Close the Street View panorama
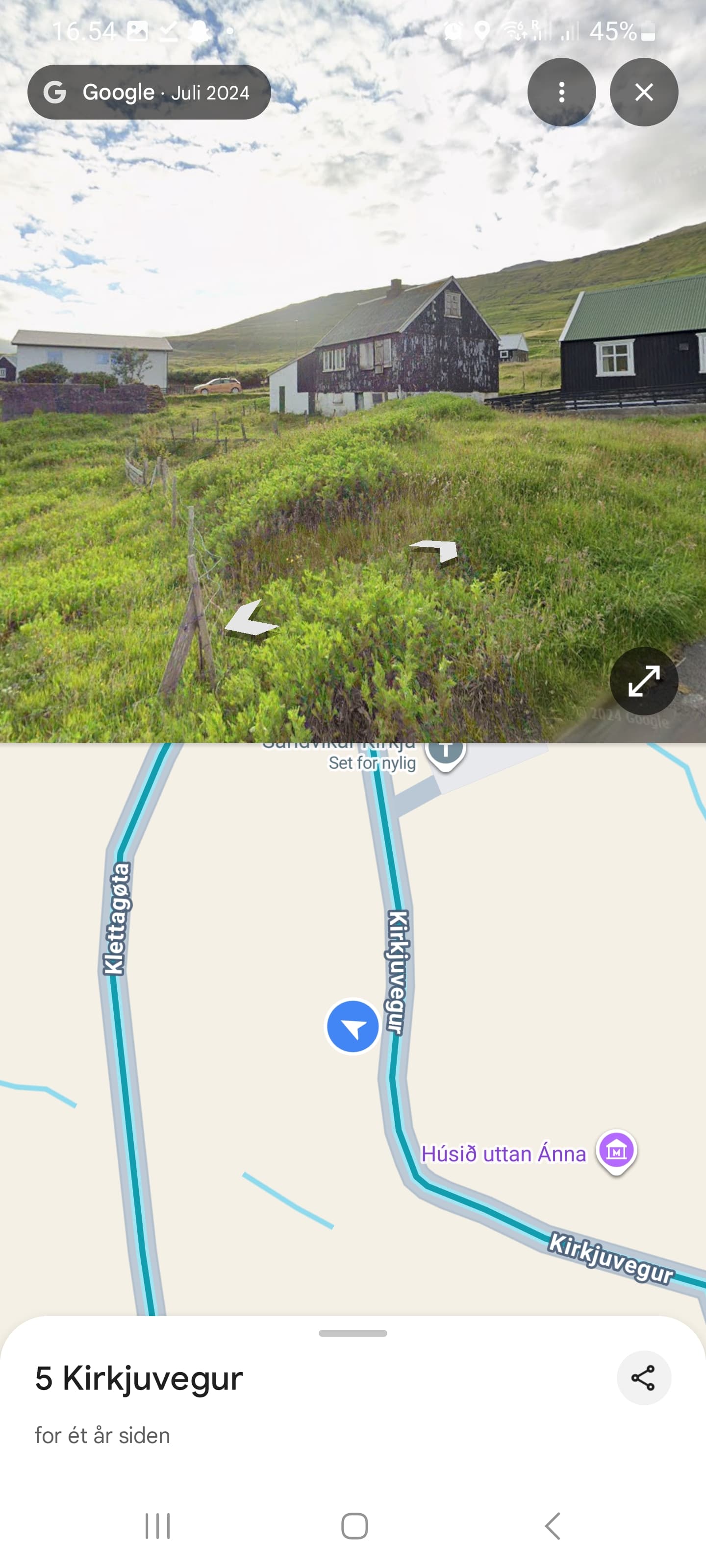This screenshot has height=1568, width=706. (x=644, y=92)
